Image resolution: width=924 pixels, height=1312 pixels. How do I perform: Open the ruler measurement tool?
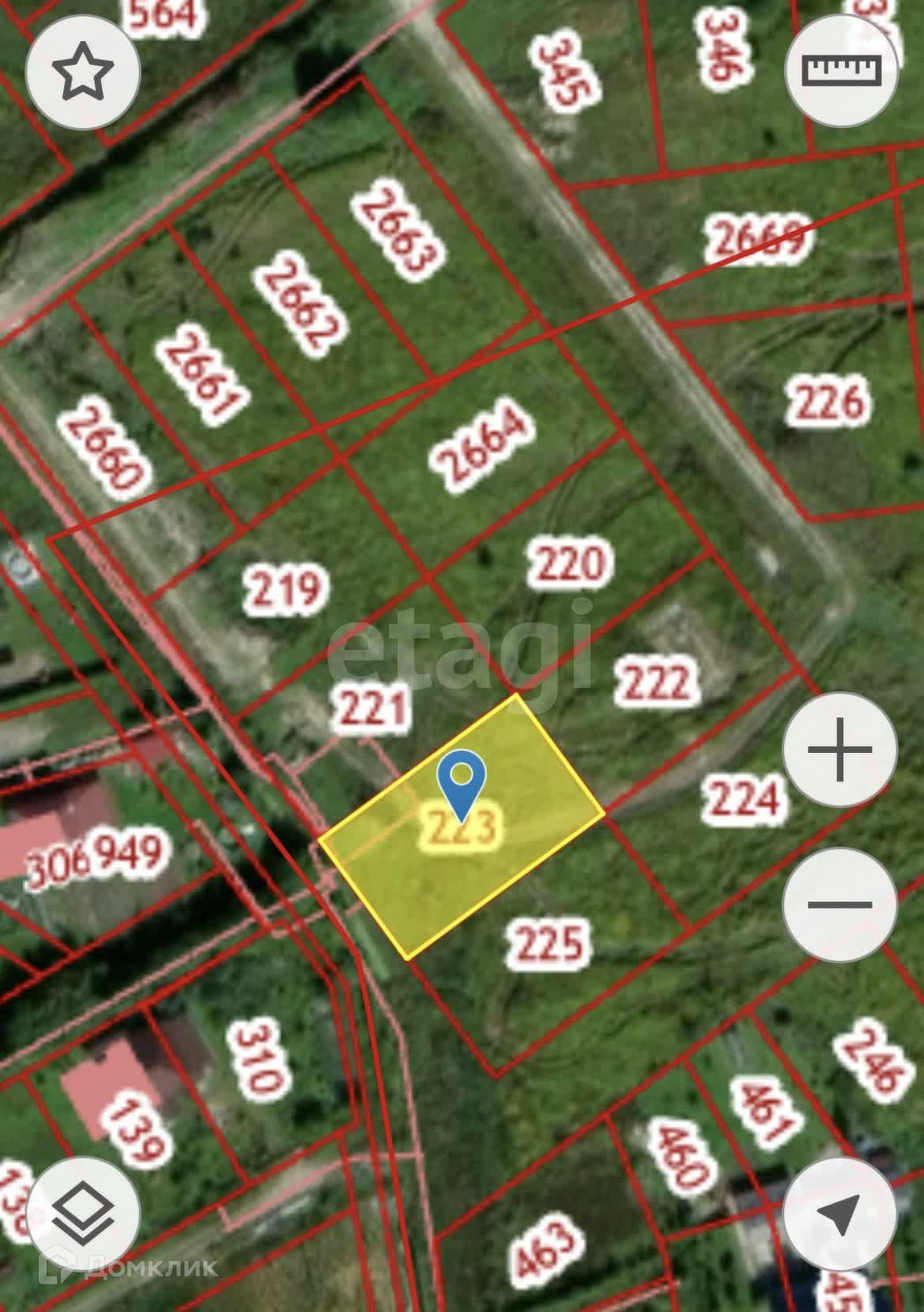[x=842, y=70]
